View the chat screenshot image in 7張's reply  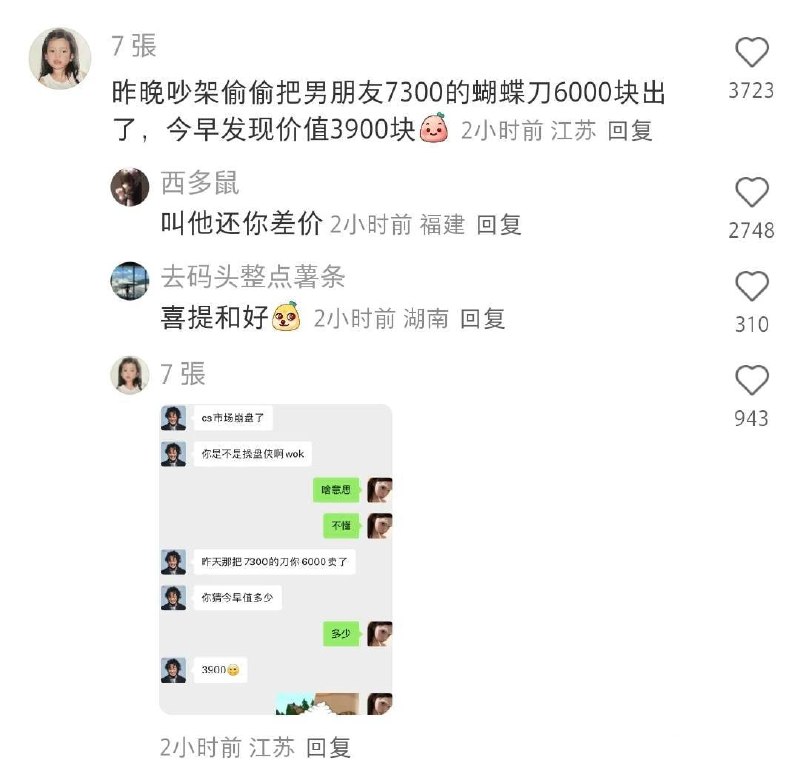tap(275, 559)
